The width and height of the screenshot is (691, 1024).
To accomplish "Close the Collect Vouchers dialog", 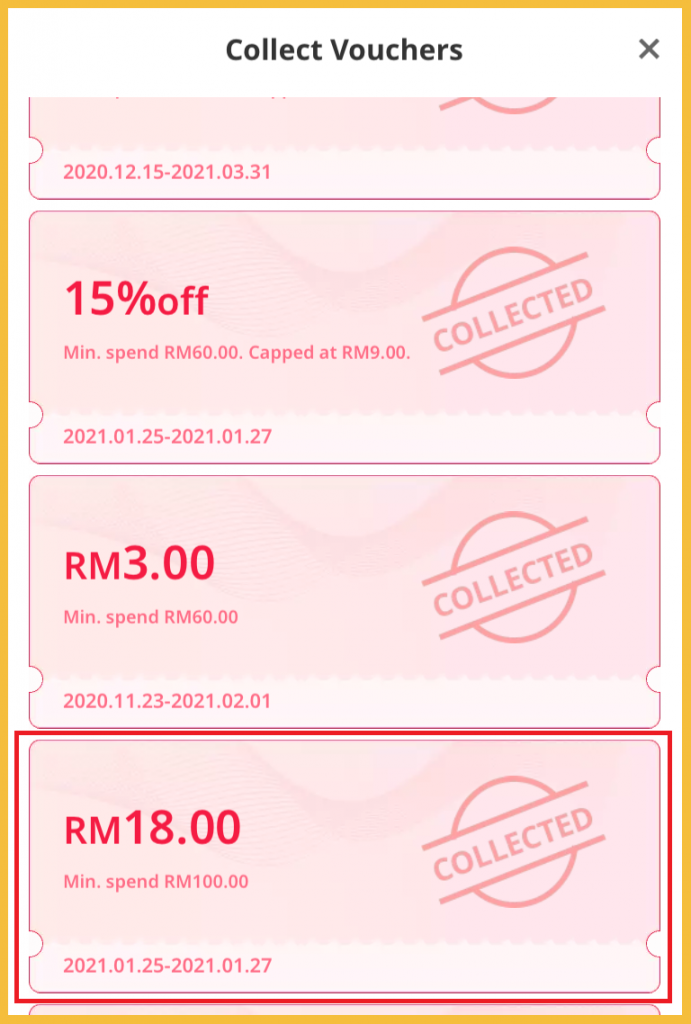I will coord(649,49).
